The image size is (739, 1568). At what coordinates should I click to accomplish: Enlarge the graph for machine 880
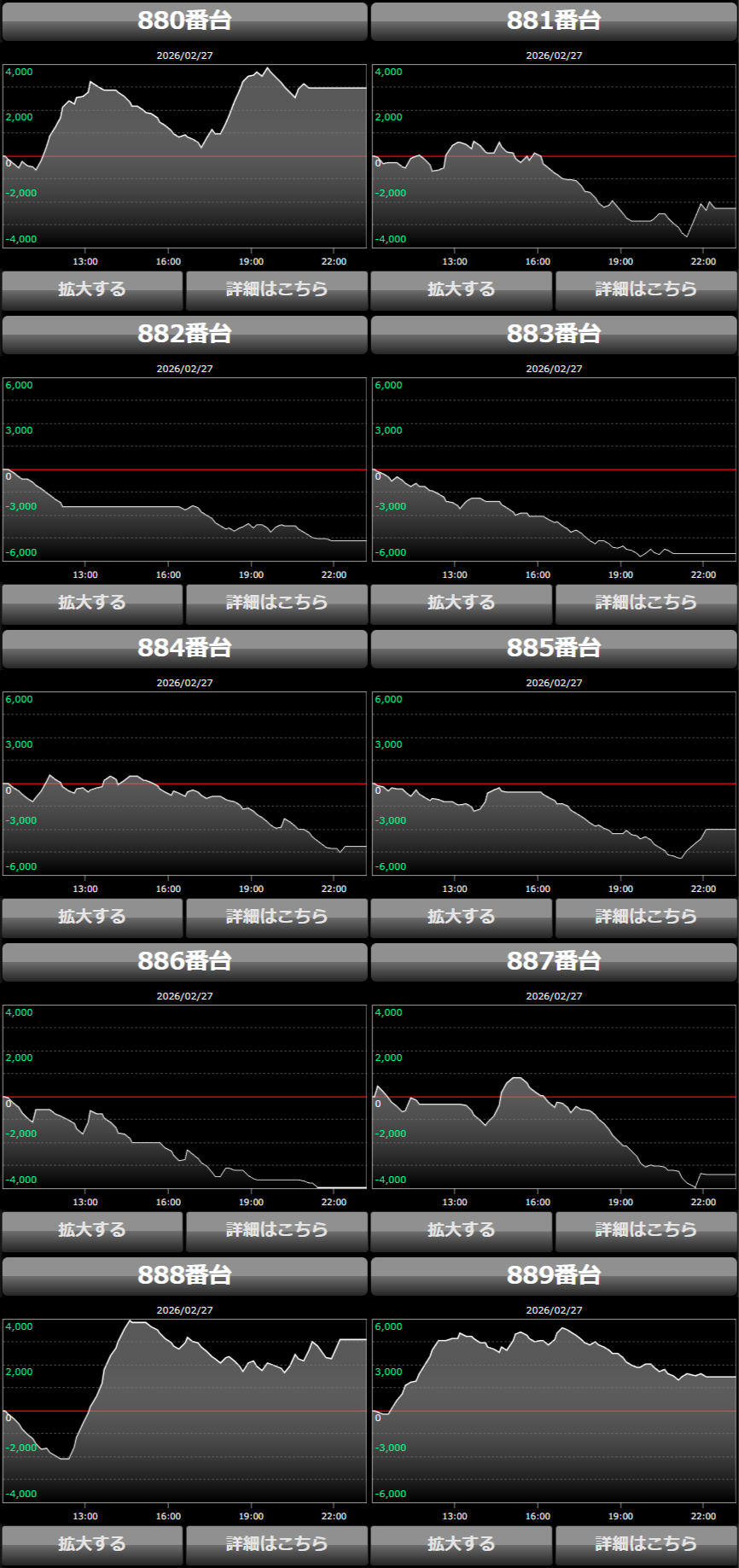point(92,289)
